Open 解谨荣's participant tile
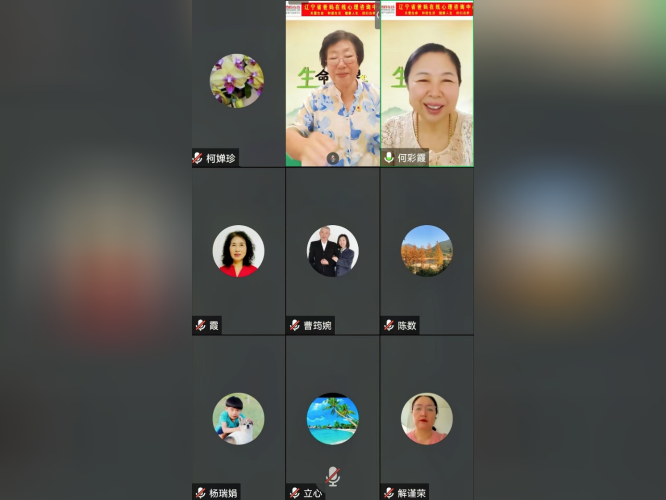Viewport: 666px width, 500px height. point(426,418)
